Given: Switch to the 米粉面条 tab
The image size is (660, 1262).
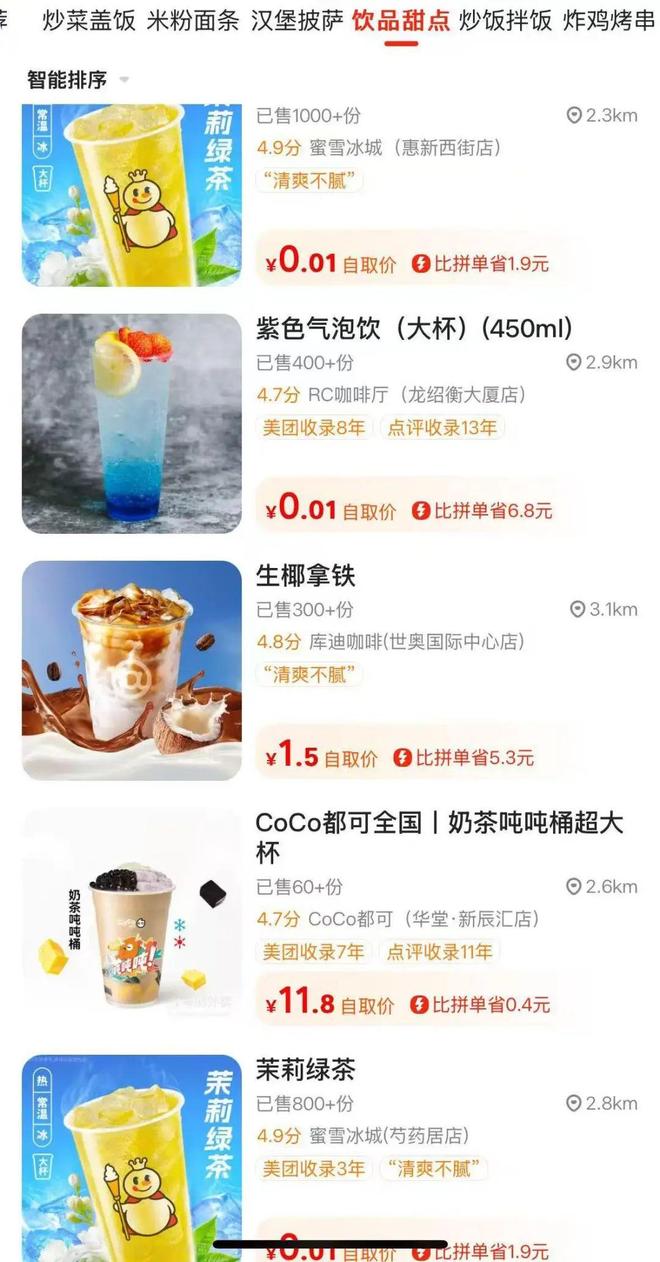Looking at the screenshot, I should click(x=194, y=20).
